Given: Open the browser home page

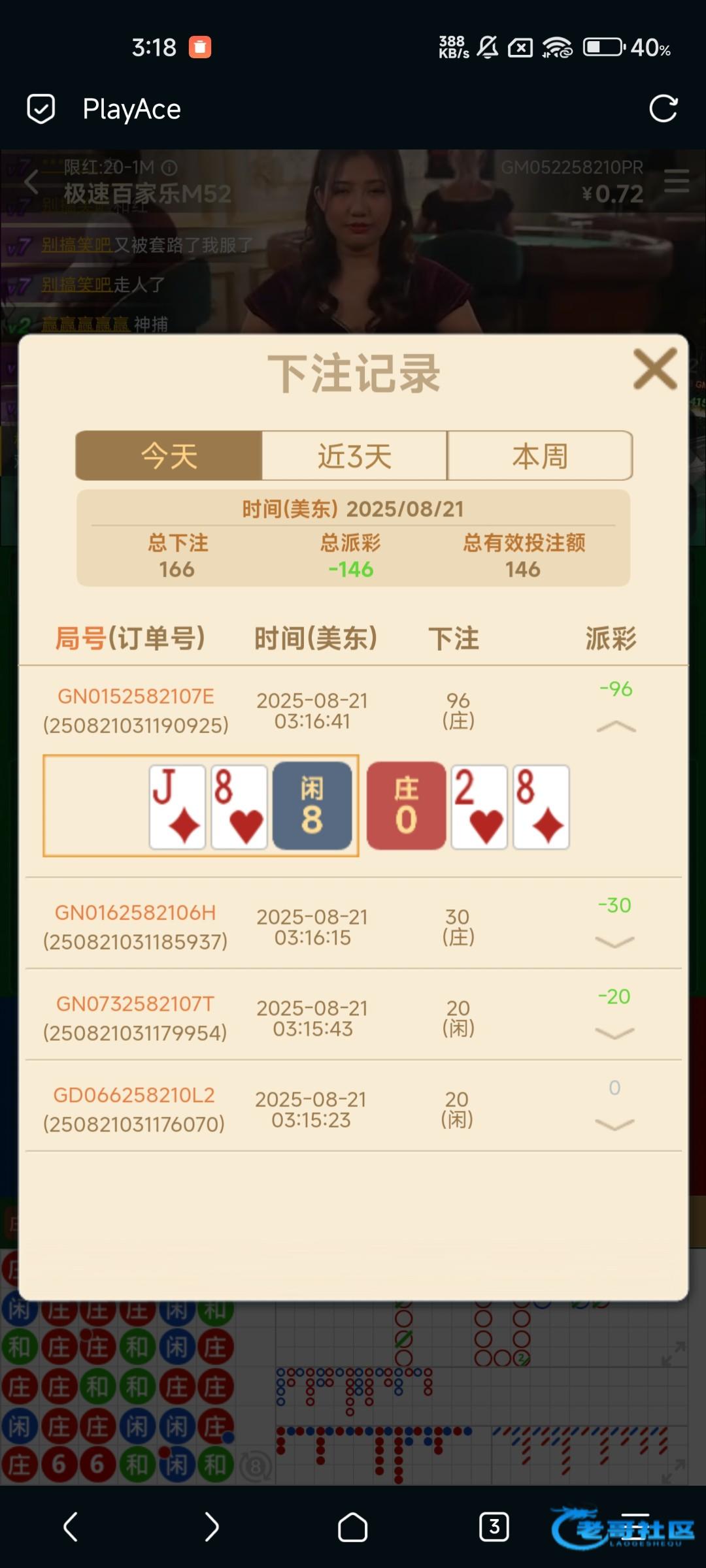Looking at the screenshot, I should coord(352,1527).
